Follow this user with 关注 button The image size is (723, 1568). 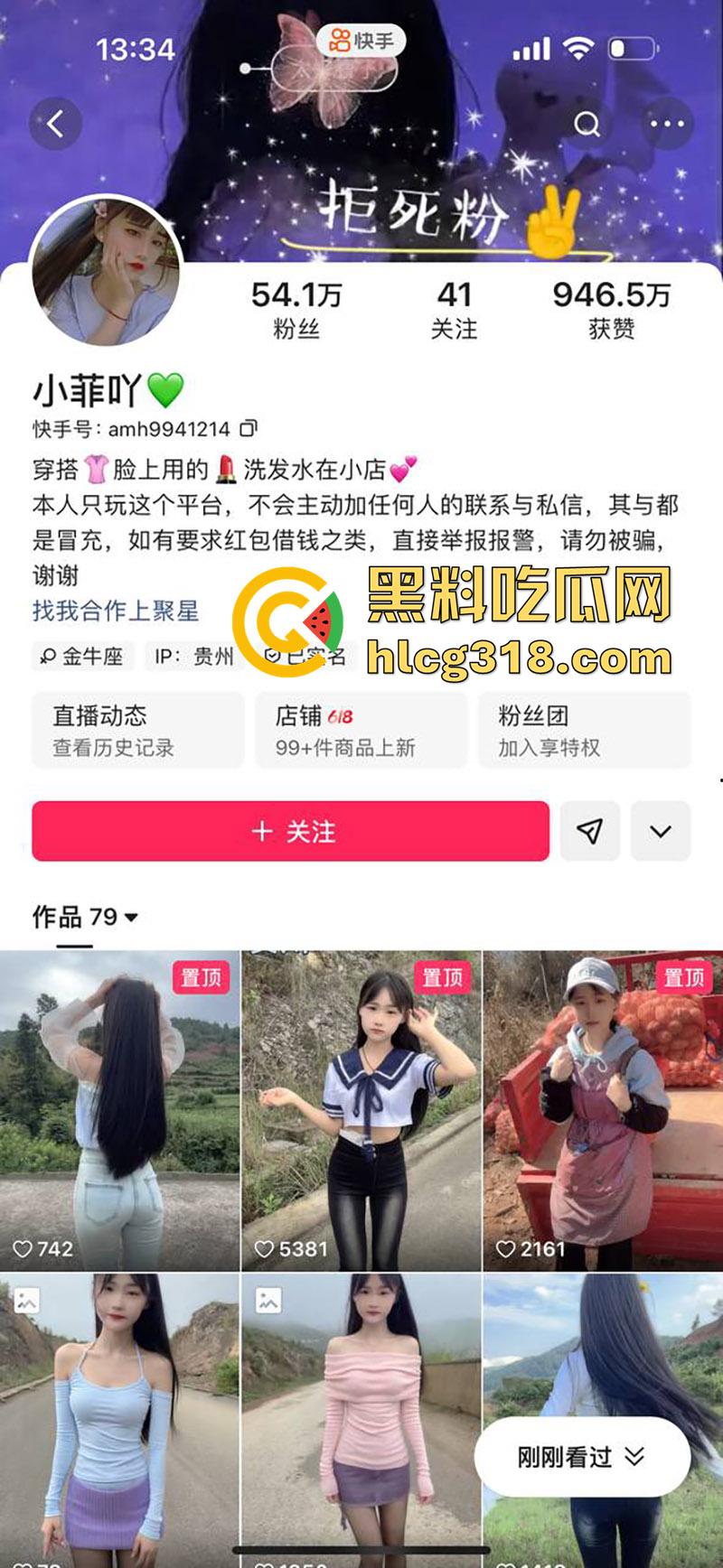tap(290, 831)
